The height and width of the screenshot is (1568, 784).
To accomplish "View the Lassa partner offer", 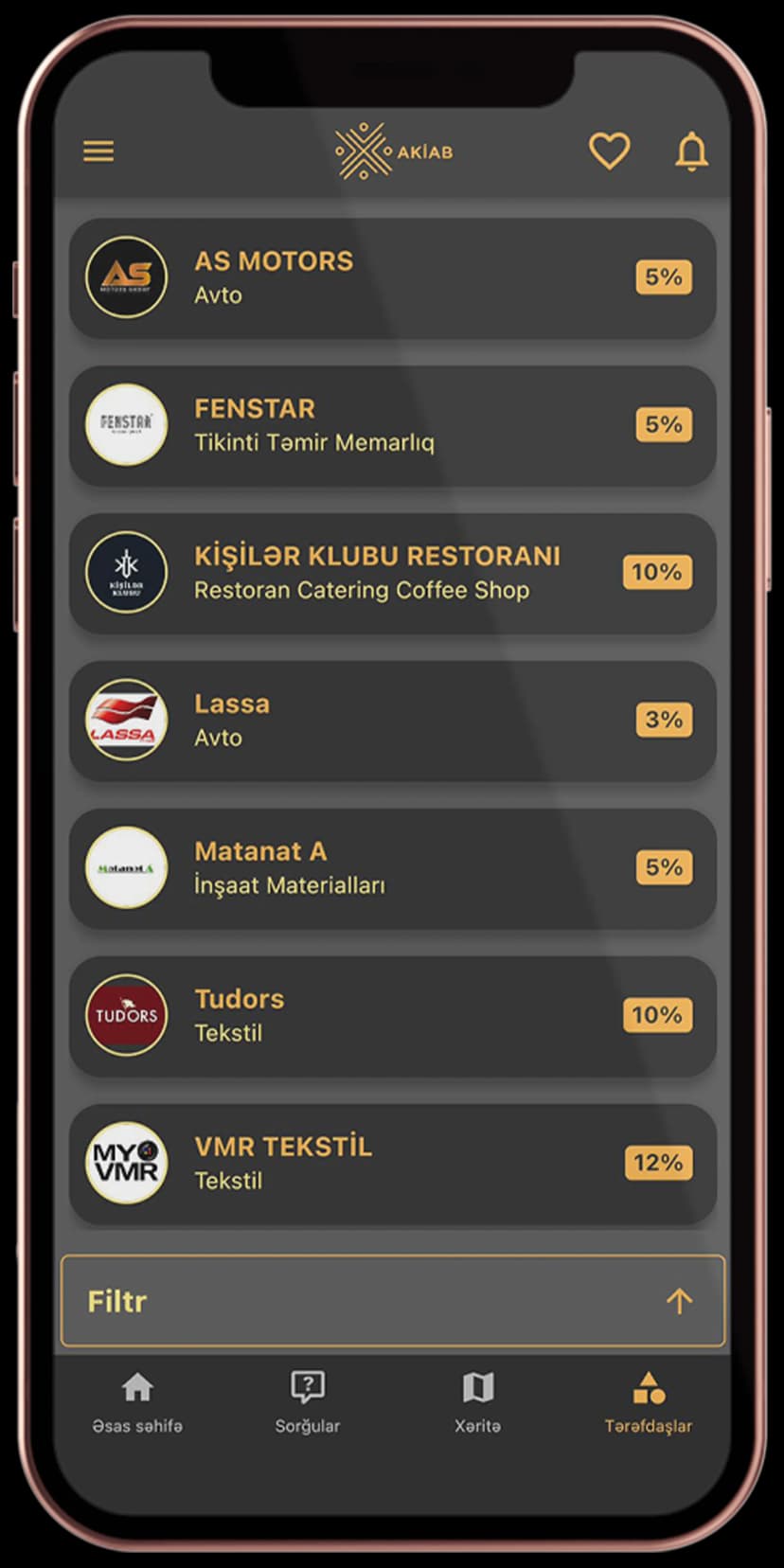I will [x=392, y=721].
